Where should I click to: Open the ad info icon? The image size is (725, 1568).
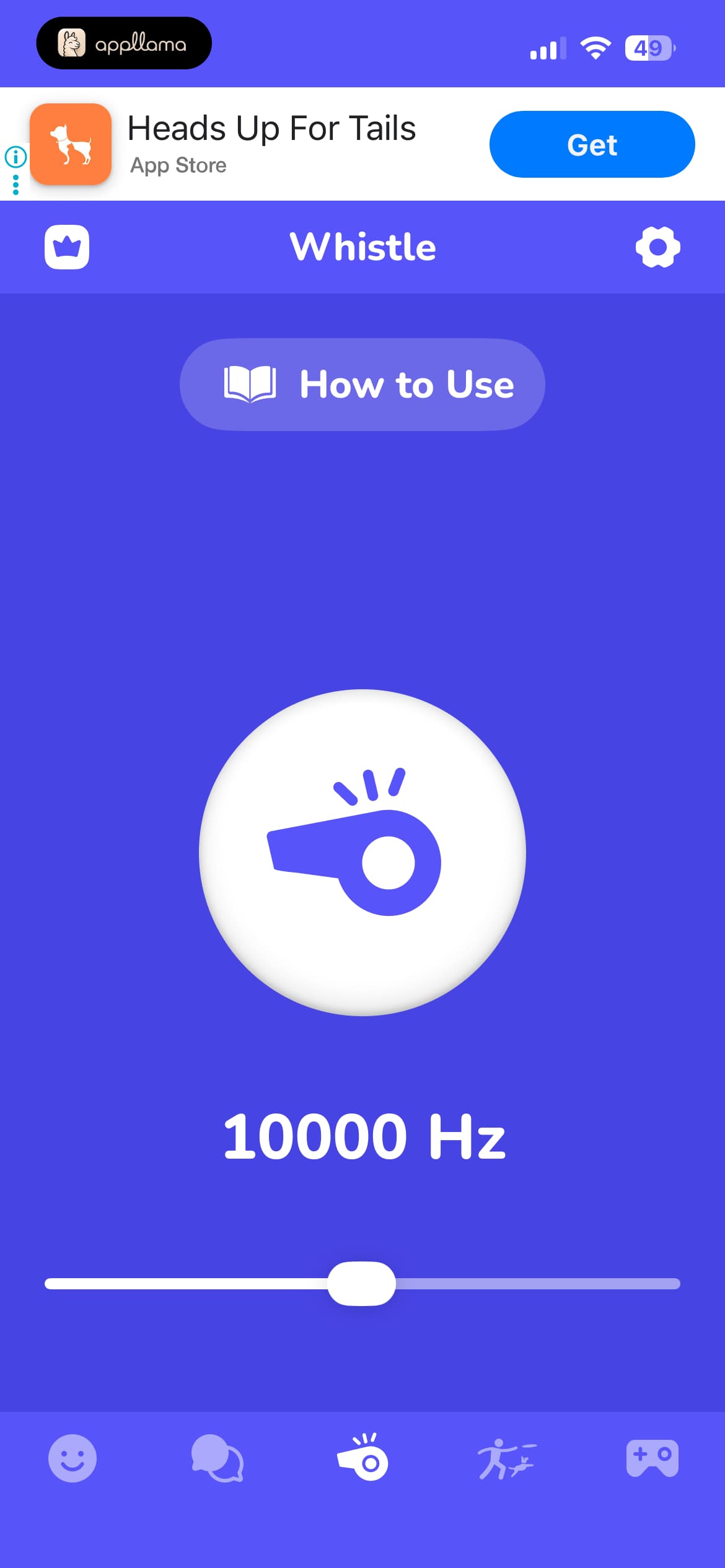(15, 157)
